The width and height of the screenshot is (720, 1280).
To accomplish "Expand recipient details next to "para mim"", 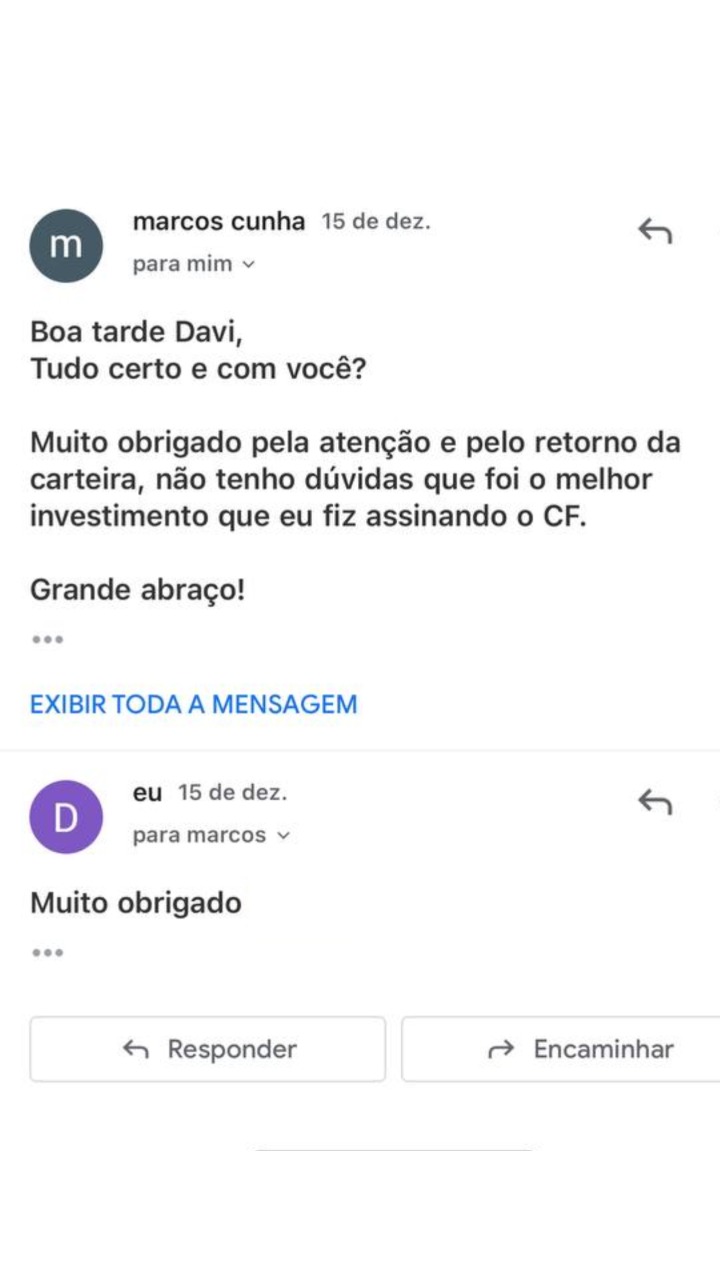I will [249, 265].
